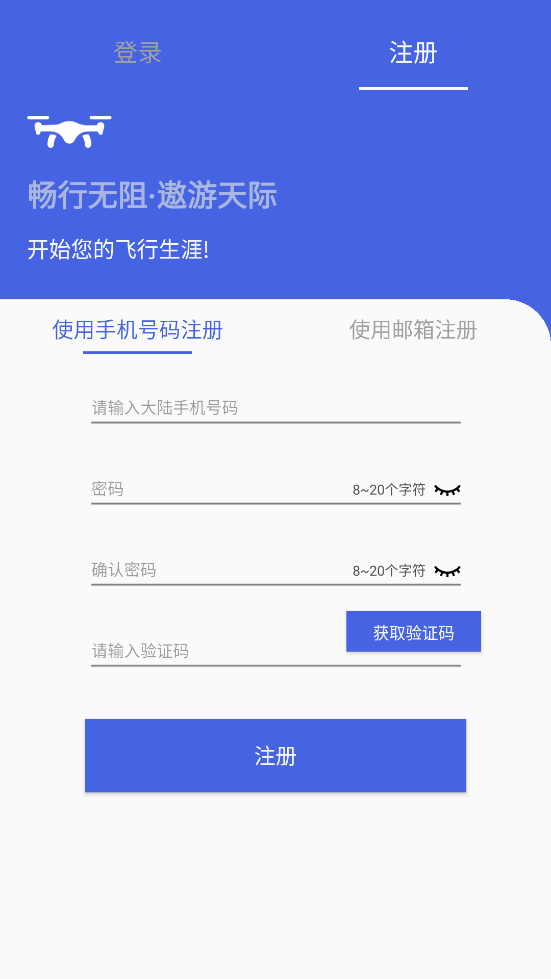Switch to 使用邮箱注册
The height and width of the screenshot is (979, 551).
click(x=413, y=330)
